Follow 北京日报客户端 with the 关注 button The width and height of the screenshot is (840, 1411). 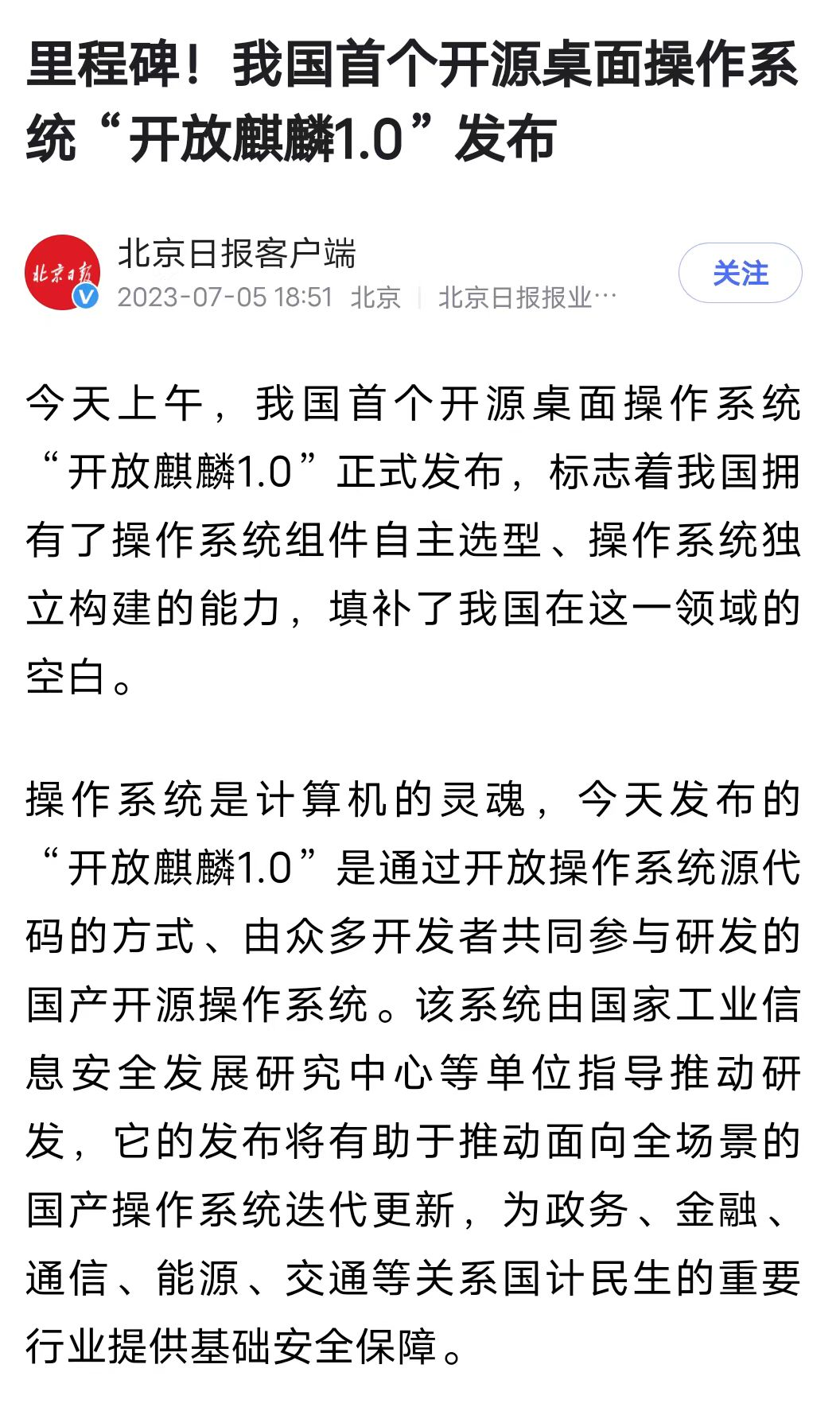[740, 273]
